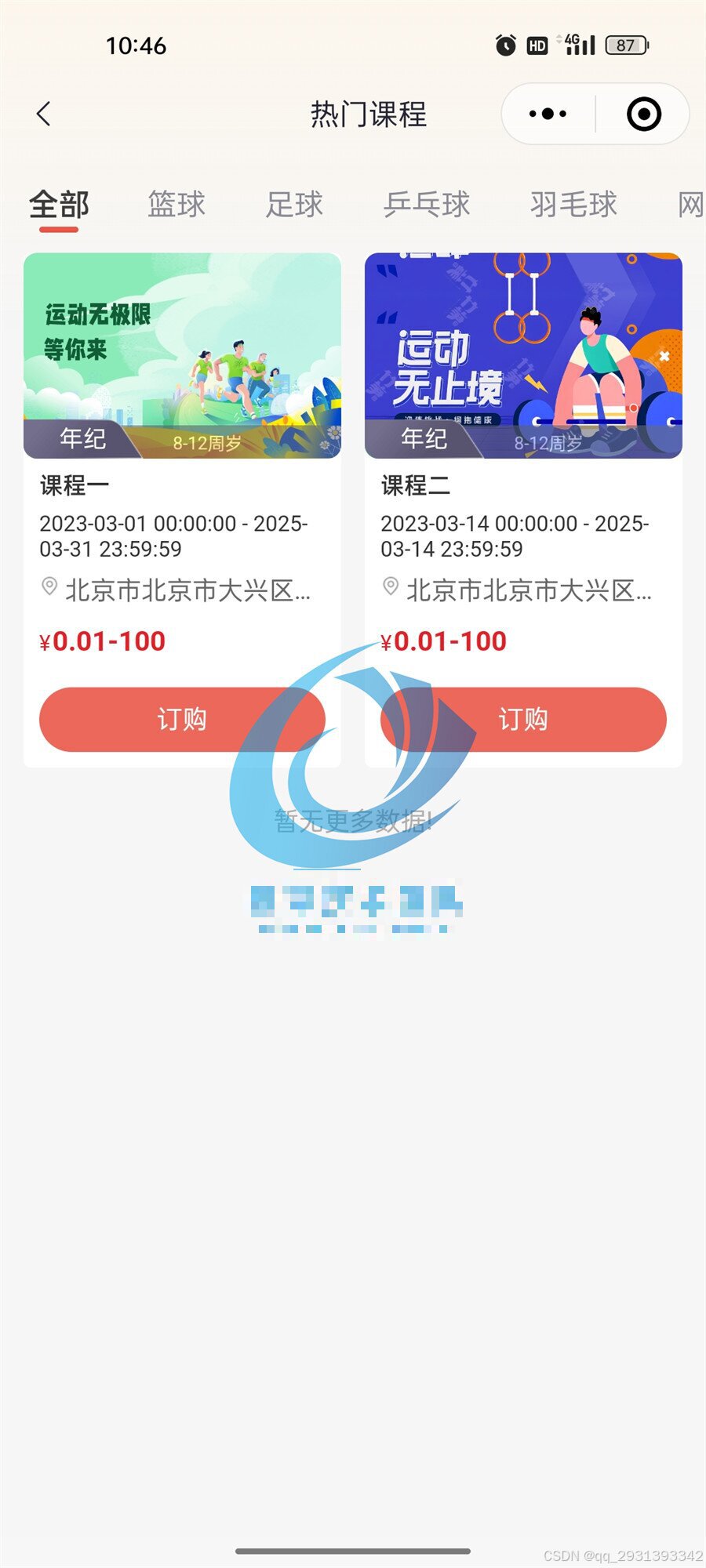Switch to the 足球 tab
The height and width of the screenshot is (1568, 706).
294,205
